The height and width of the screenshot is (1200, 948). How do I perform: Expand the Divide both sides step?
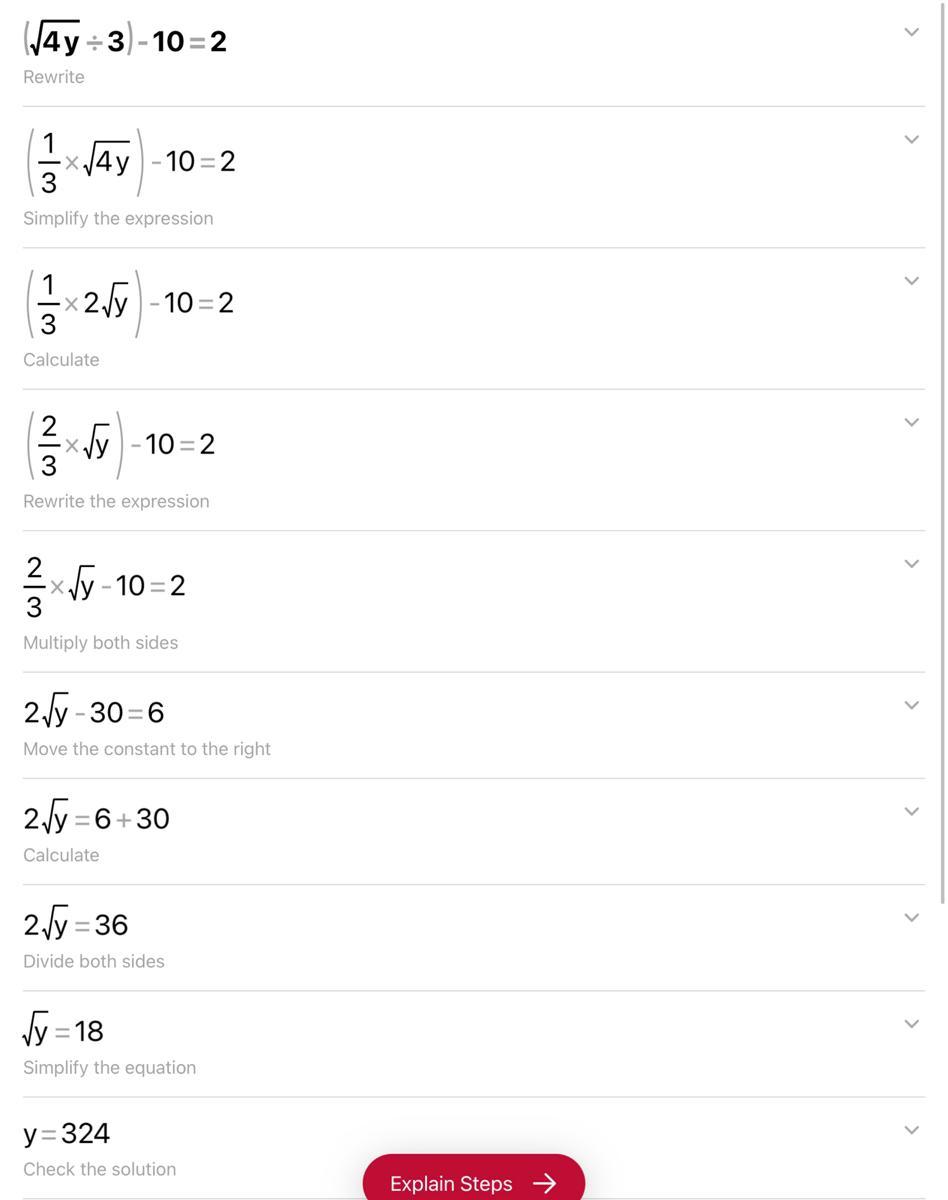911,917
